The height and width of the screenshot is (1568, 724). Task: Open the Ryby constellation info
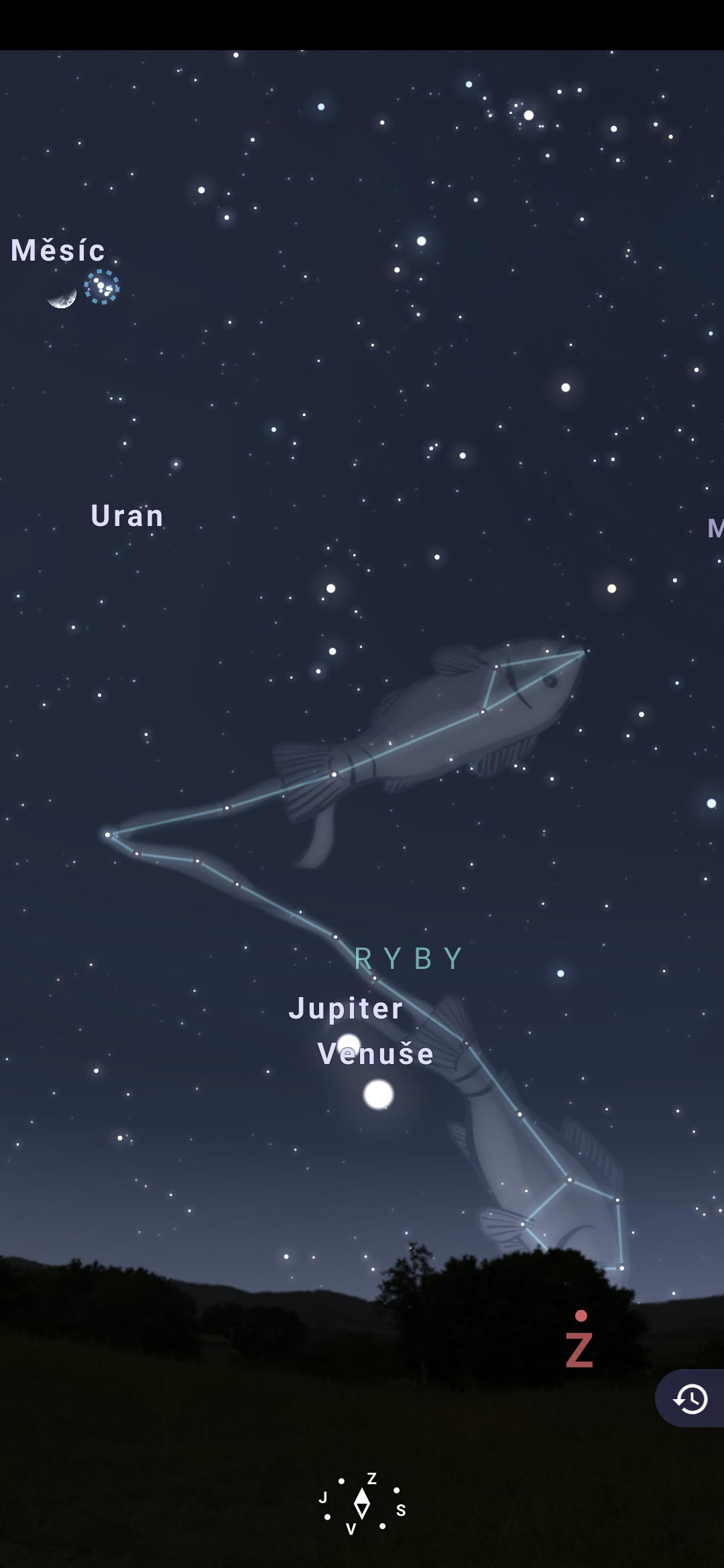(408, 959)
